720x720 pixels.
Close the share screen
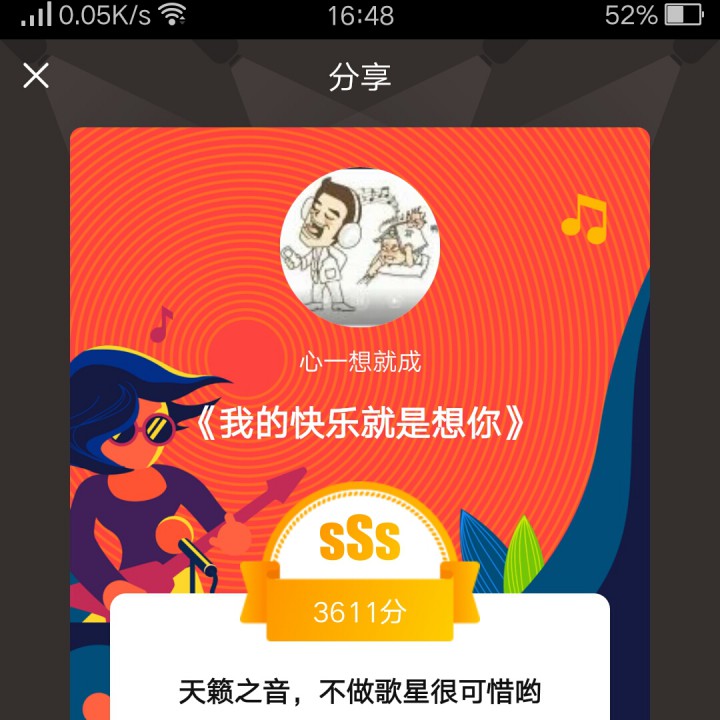36,75
